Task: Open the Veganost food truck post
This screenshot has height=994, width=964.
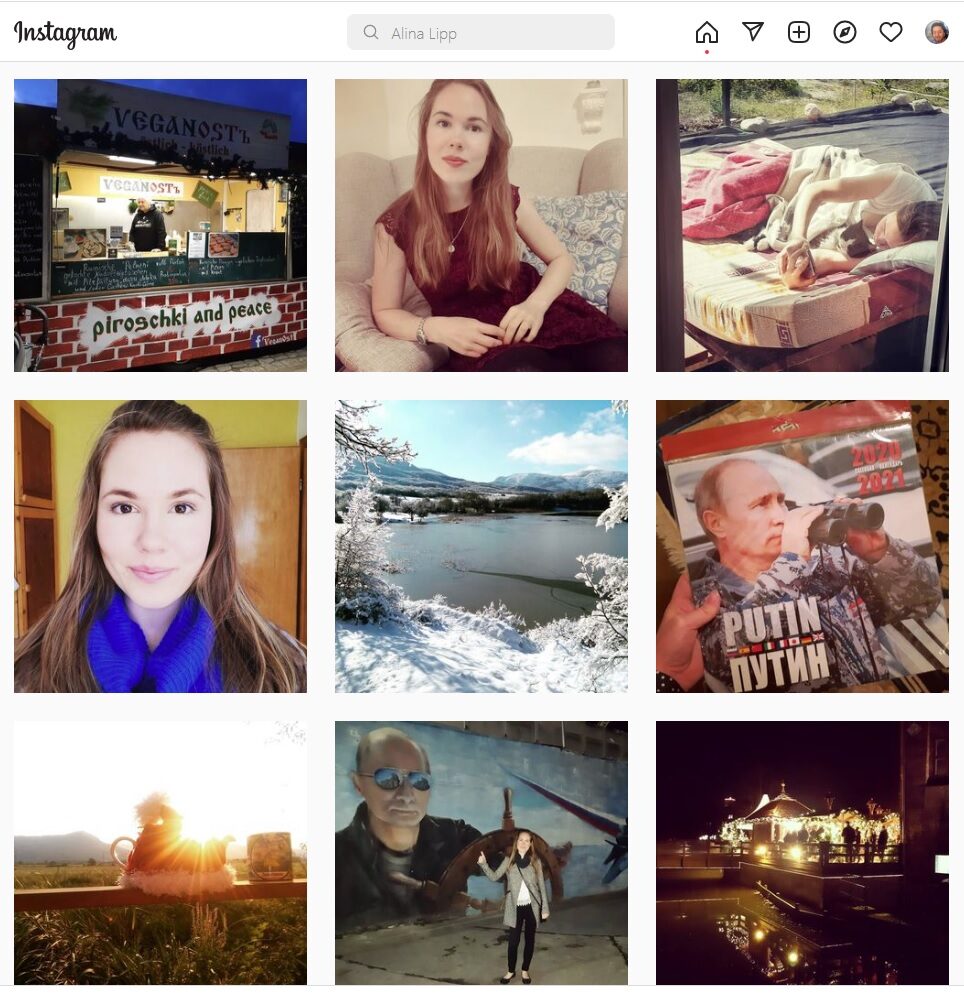Action: point(160,225)
